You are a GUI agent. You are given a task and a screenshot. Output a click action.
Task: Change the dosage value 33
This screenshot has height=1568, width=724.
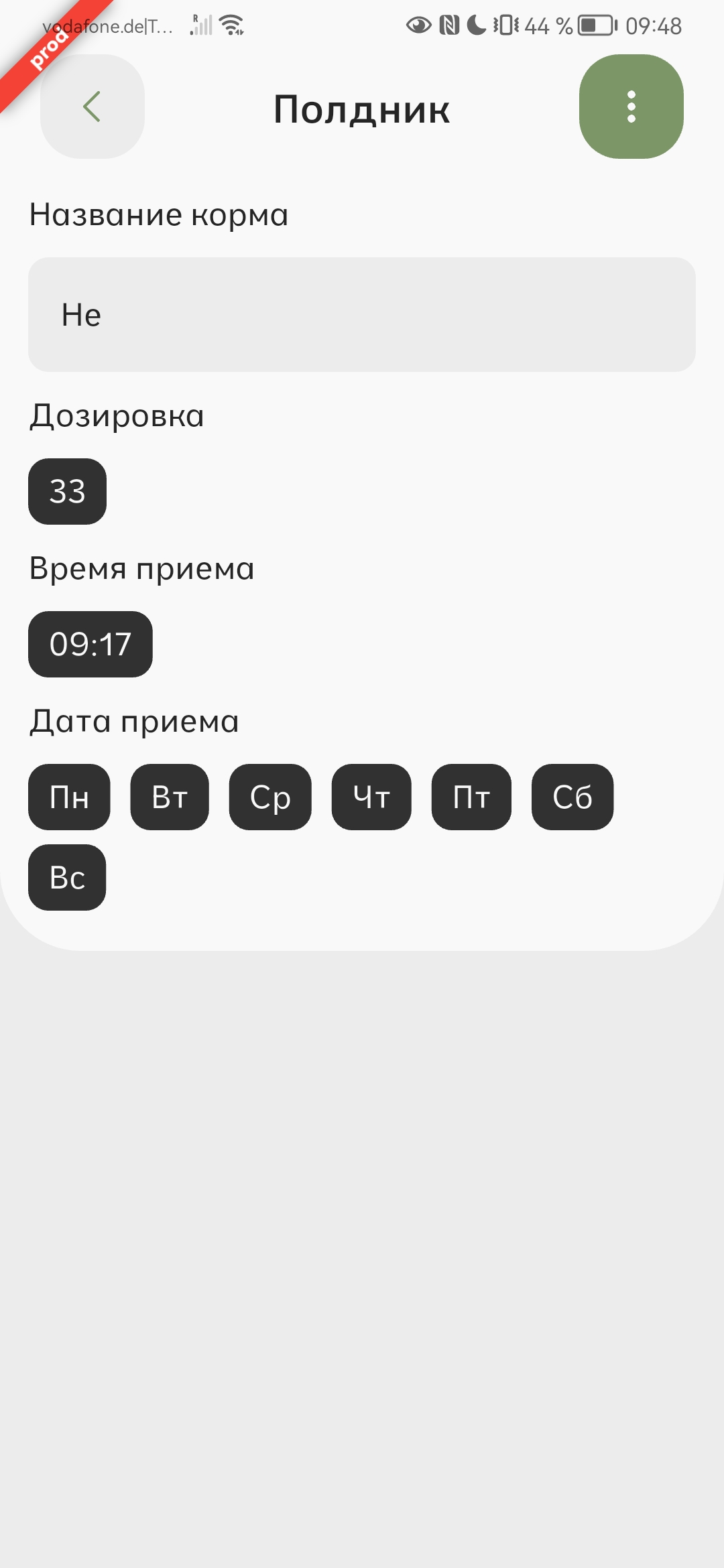coord(67,491)
